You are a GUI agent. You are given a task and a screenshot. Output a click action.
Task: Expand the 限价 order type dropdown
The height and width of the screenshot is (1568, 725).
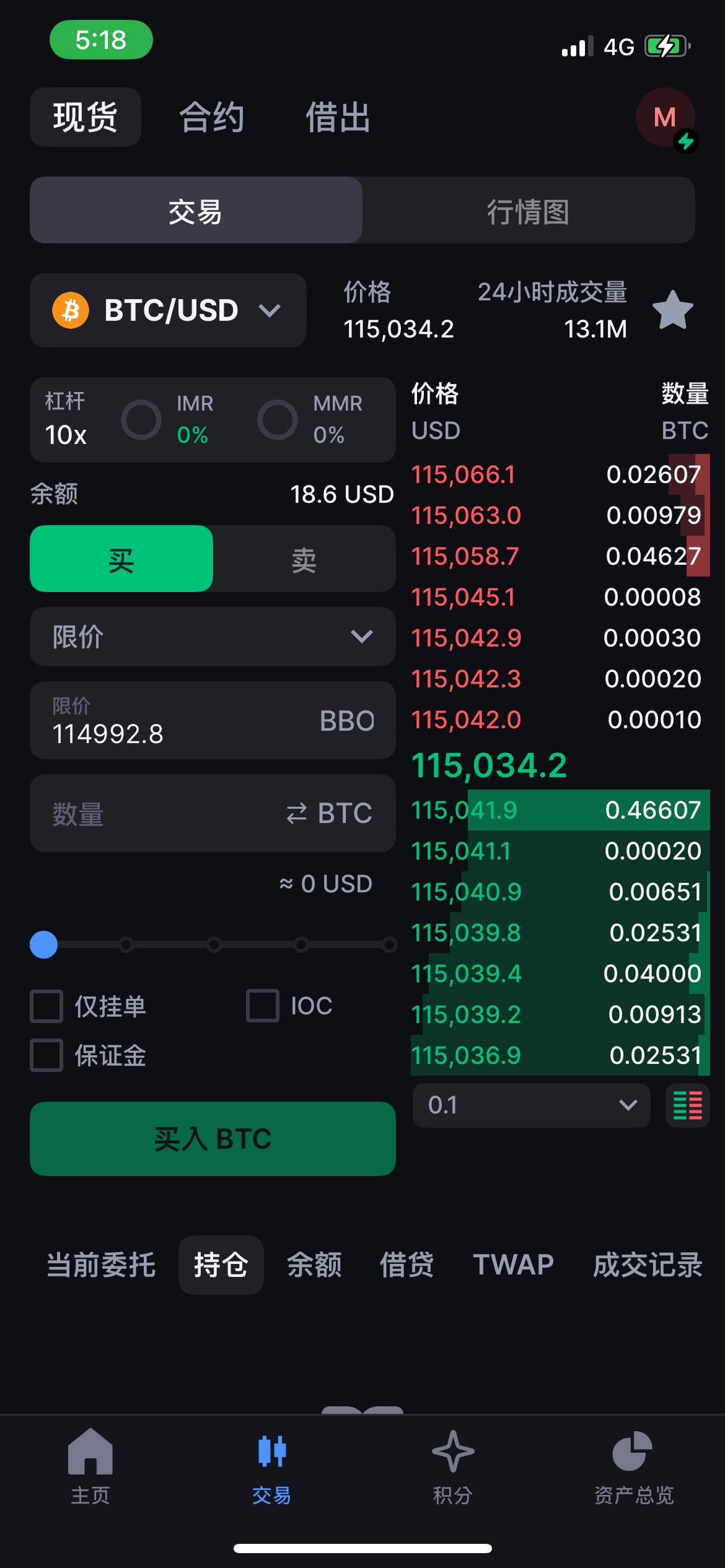(213, 637)
